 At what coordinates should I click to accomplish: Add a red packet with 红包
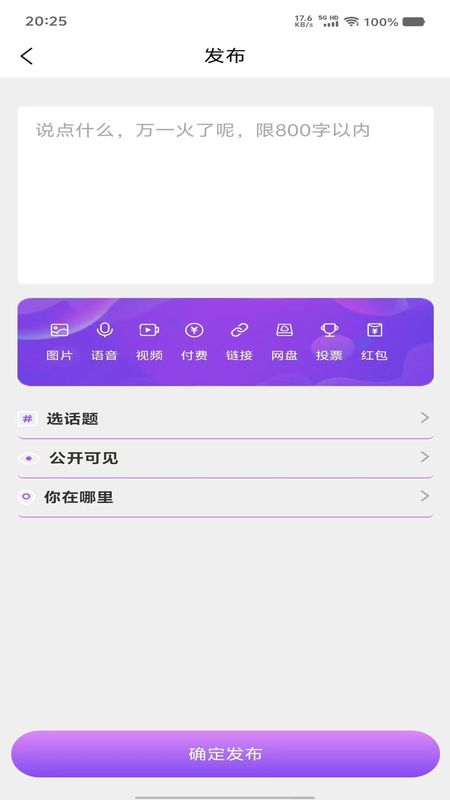click(374, 342)
